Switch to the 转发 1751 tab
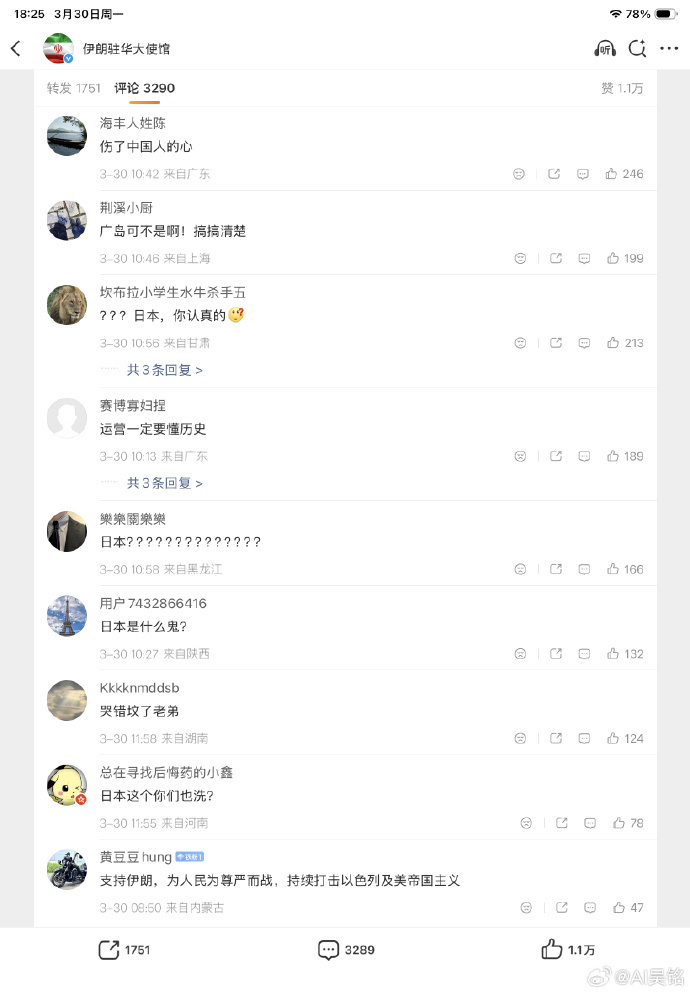The image size is (690, 993). (74, 88)
